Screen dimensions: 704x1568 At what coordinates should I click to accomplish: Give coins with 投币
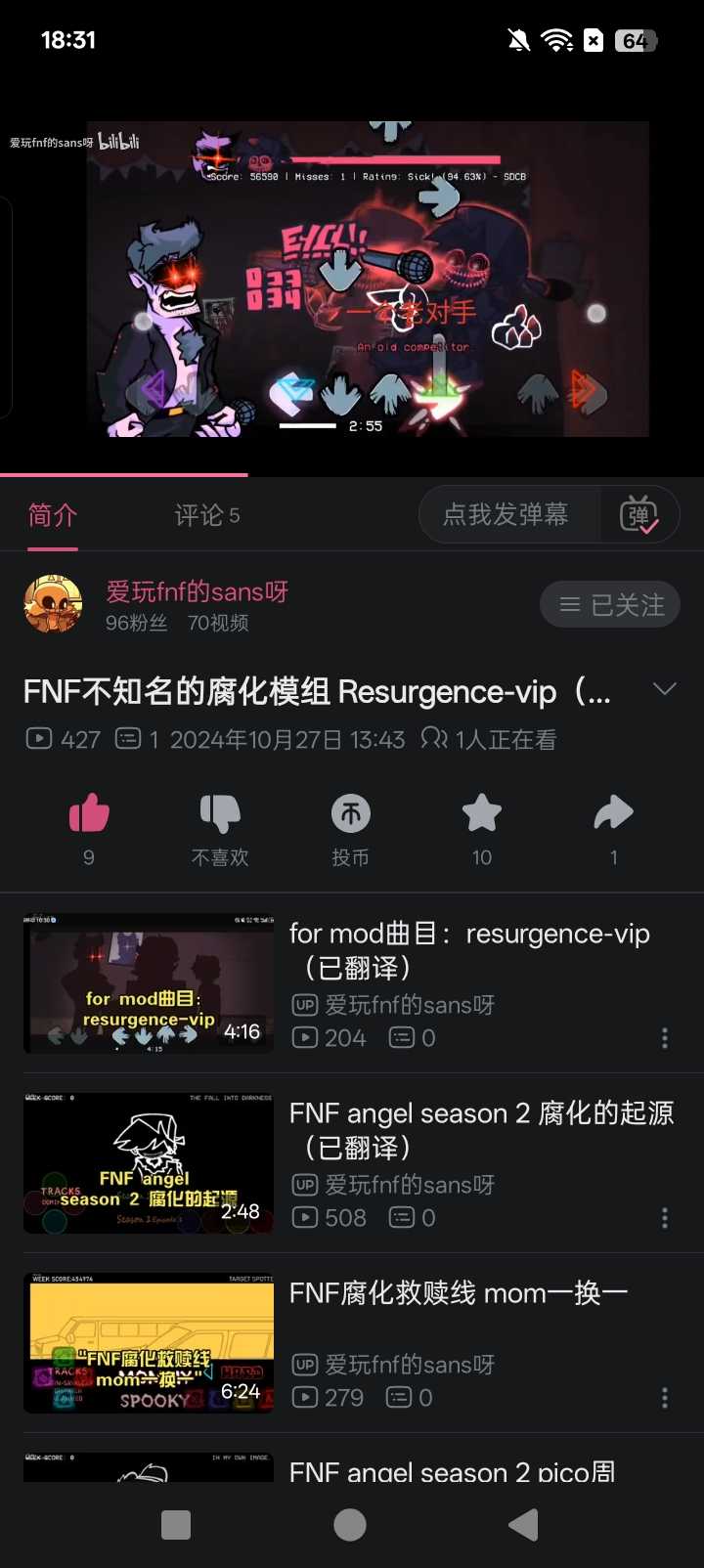(x=350, y=813)
